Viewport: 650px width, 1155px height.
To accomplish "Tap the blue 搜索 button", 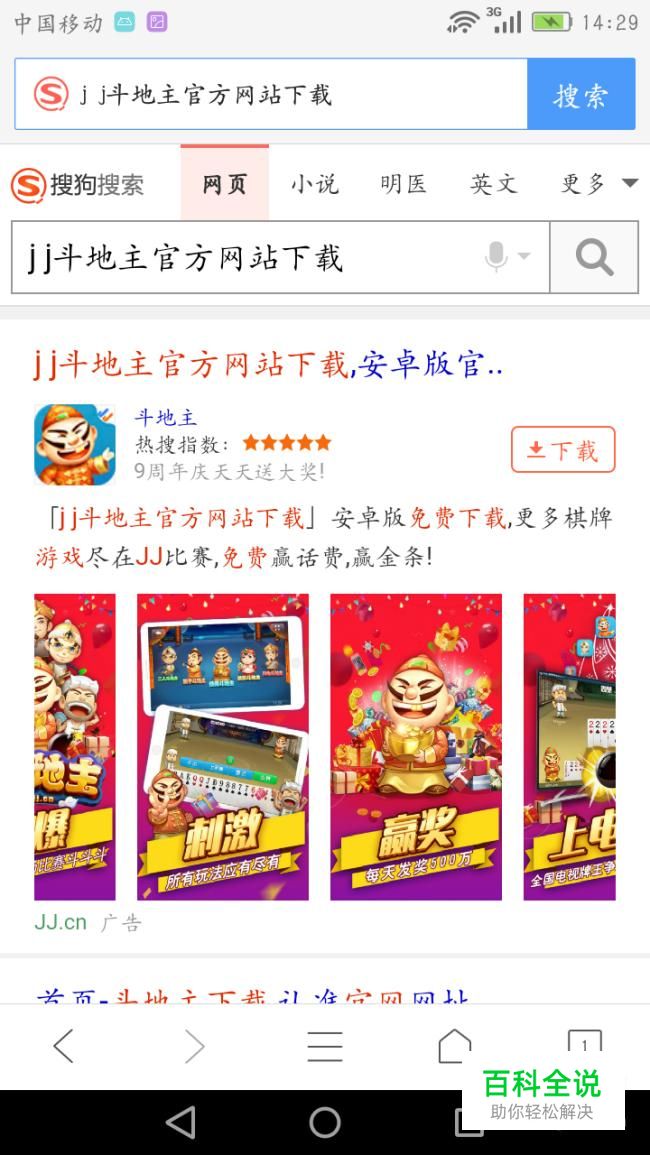I will point(581,95).
